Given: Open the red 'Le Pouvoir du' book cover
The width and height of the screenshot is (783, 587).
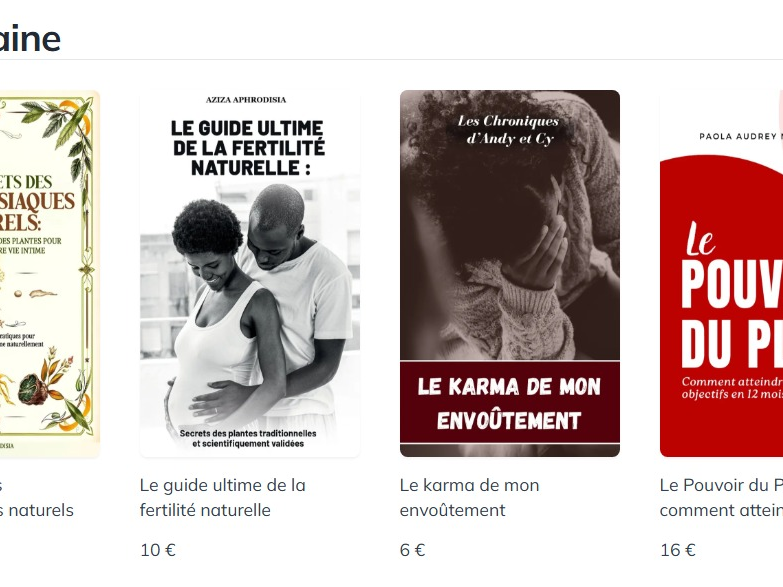Looking at the screenshot, I should [722, 273].
